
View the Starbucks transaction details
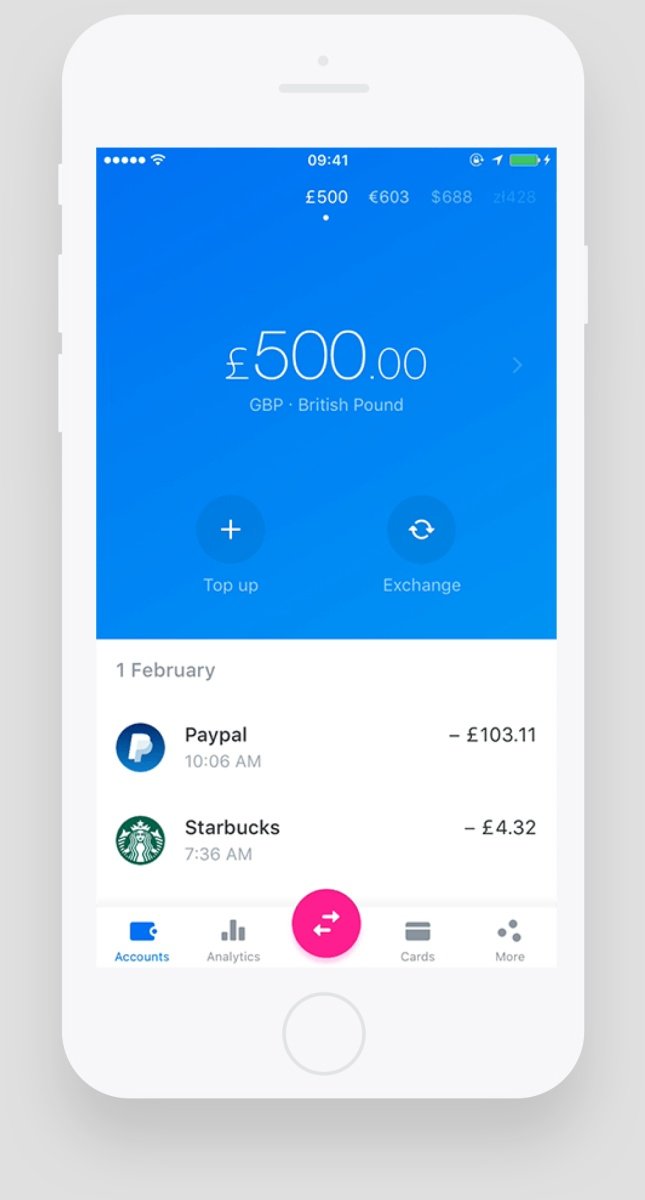pyautogui.click(x=326, y=840)
